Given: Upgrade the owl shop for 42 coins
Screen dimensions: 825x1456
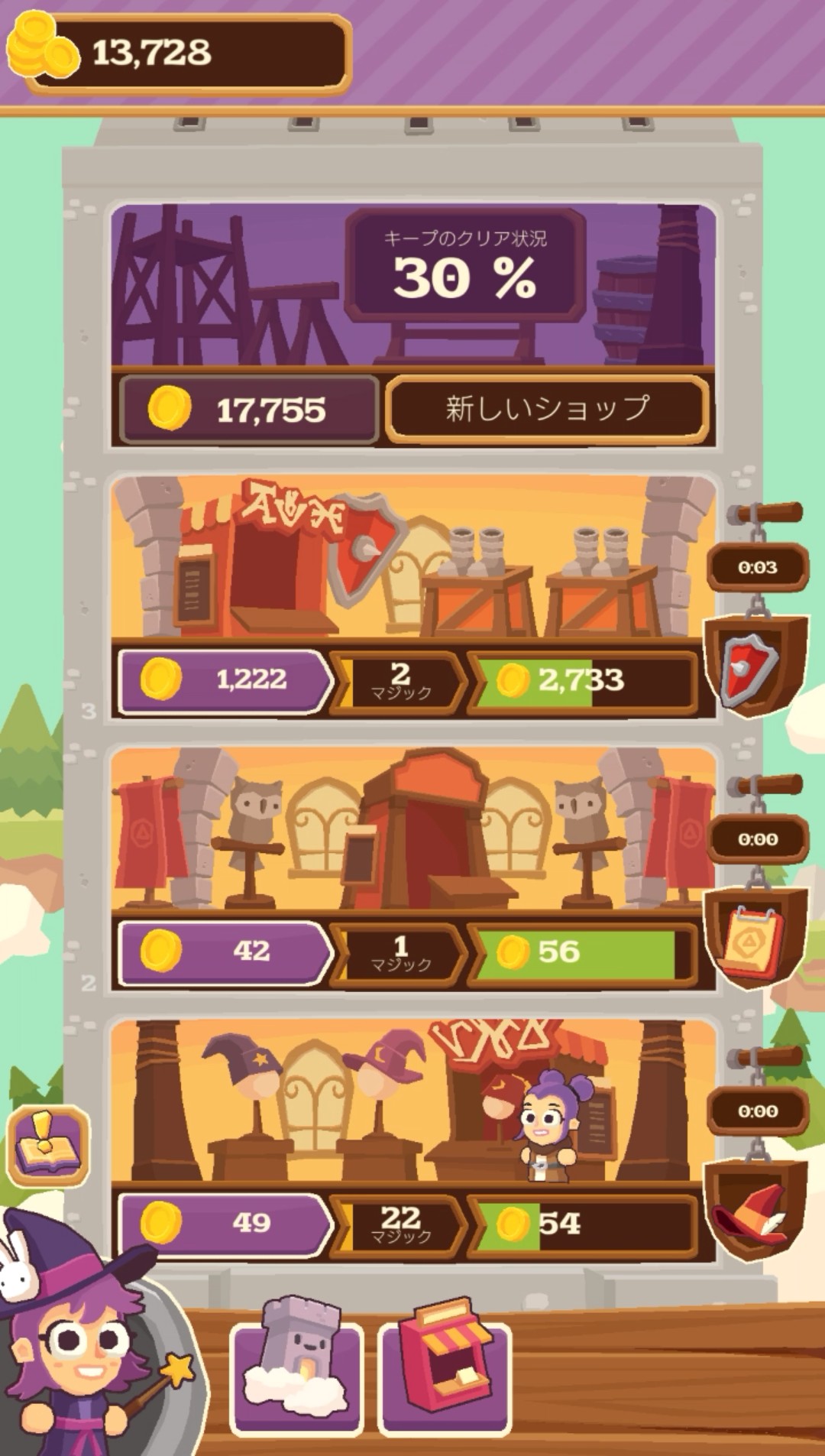Looking at the screenshot, I should (x=223, y=952).
